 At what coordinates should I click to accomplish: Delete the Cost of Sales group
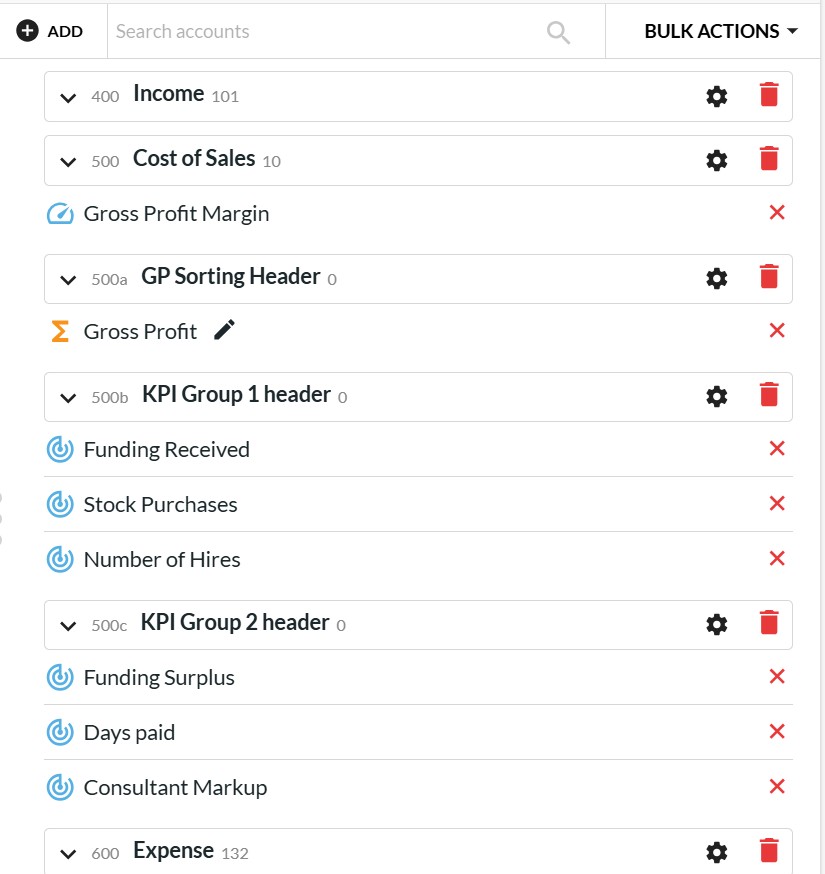768,159
